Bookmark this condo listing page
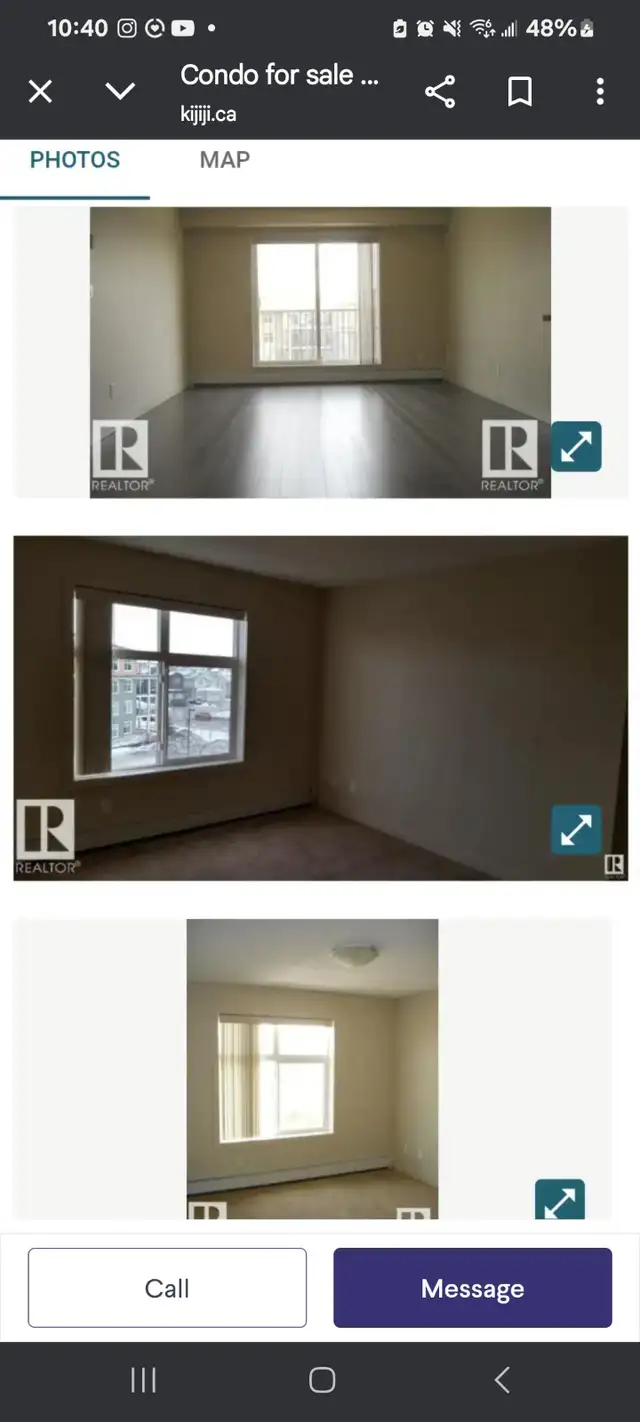Image resolution: width=640 pixels, height=1422 pixels. (520, 92)
